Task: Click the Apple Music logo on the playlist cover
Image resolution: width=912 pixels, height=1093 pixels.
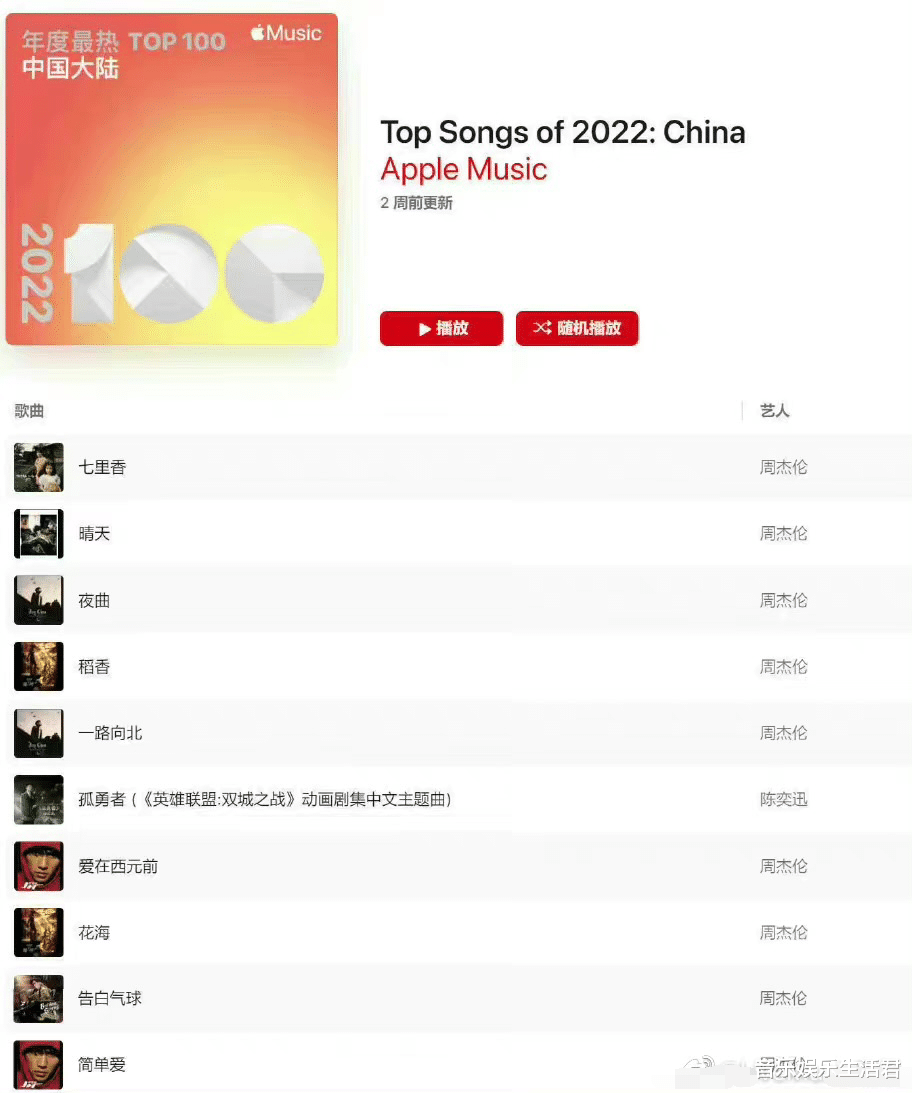Action: [287, 33]
